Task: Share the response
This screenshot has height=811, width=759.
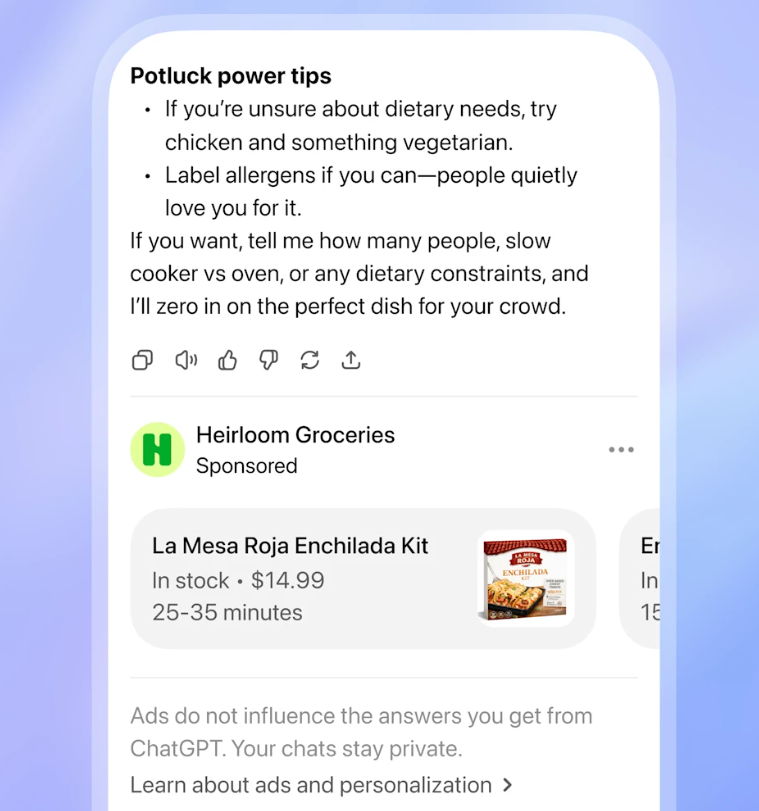Action: coord(351,360)
